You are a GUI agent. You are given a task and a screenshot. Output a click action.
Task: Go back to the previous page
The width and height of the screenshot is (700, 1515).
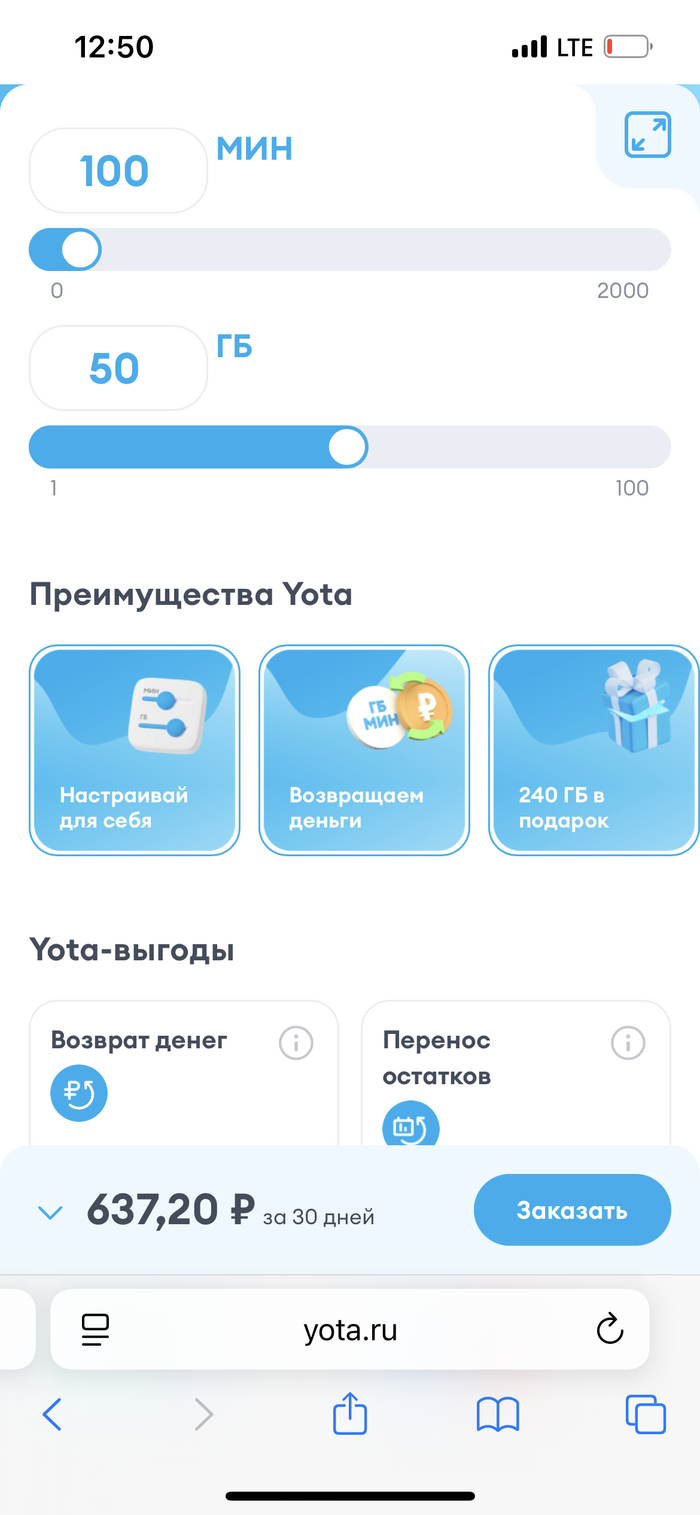tap(52, 1414)
